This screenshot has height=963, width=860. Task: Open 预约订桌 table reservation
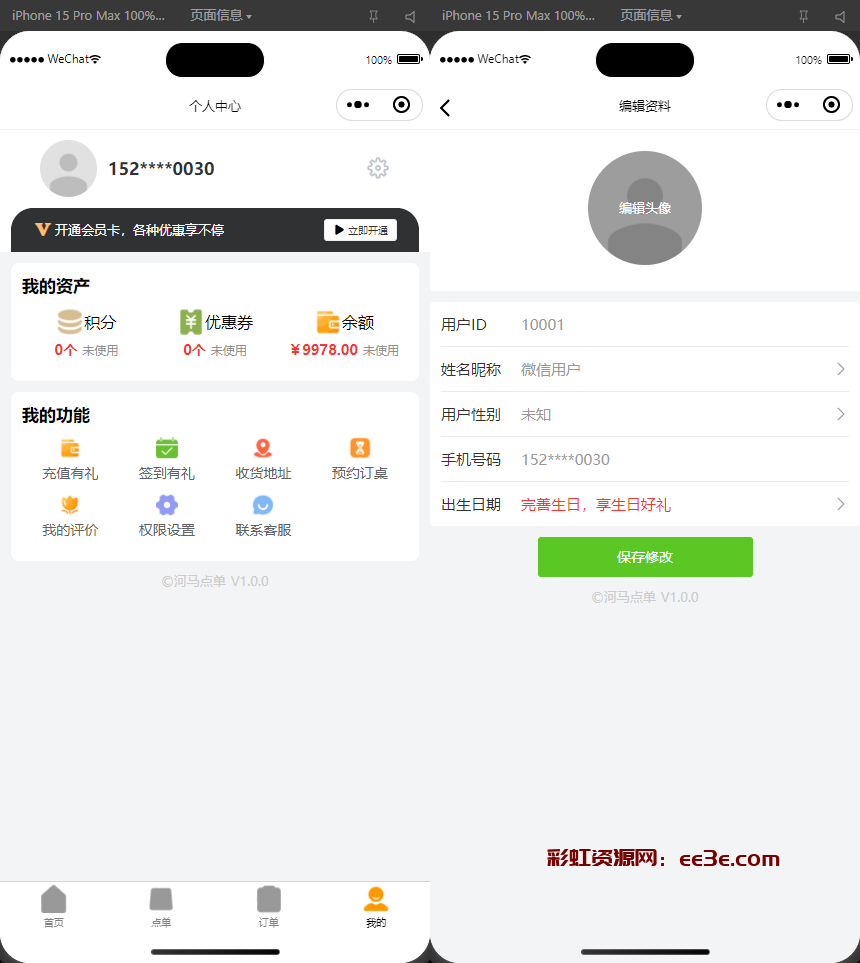[x=359, y=459]
